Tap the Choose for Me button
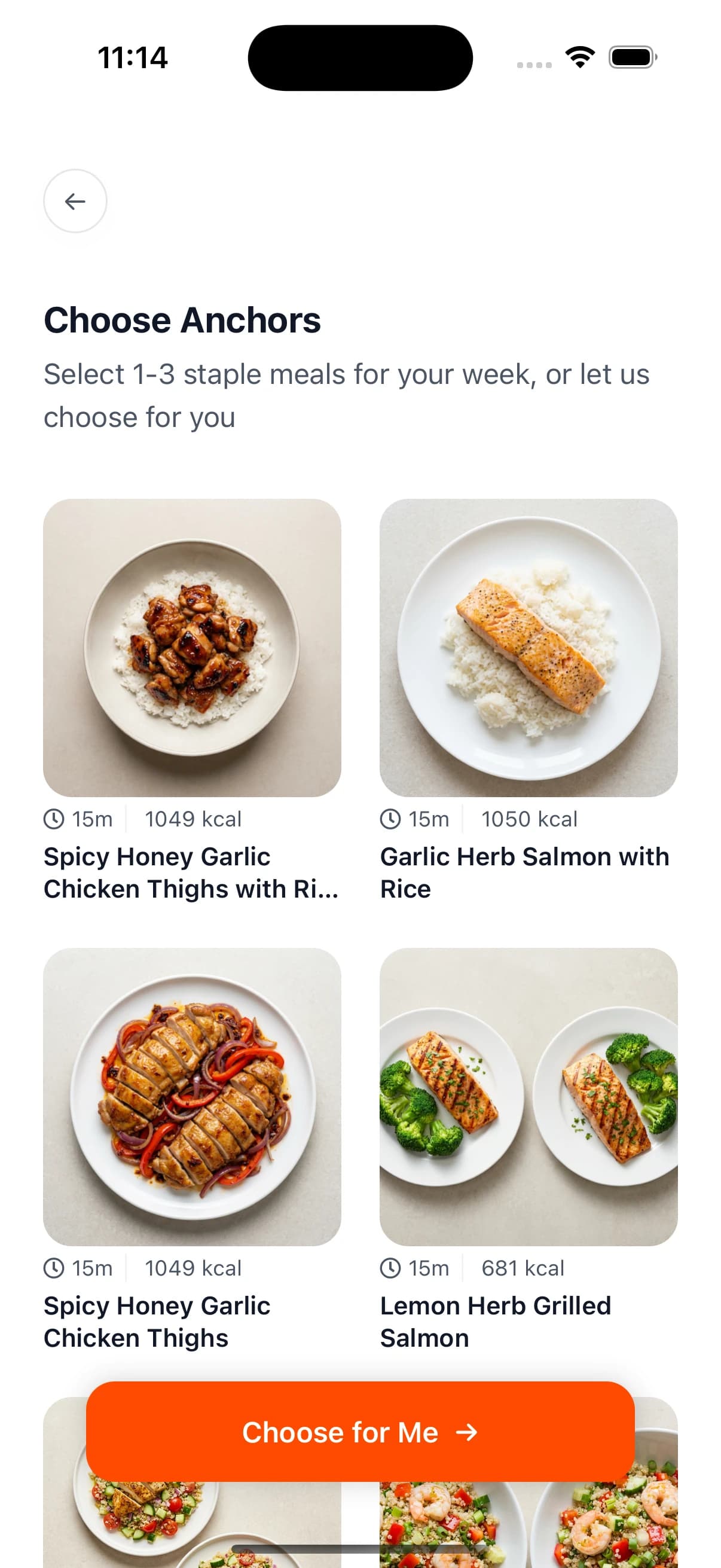 pyautogui.click(x=360, y=1432)
